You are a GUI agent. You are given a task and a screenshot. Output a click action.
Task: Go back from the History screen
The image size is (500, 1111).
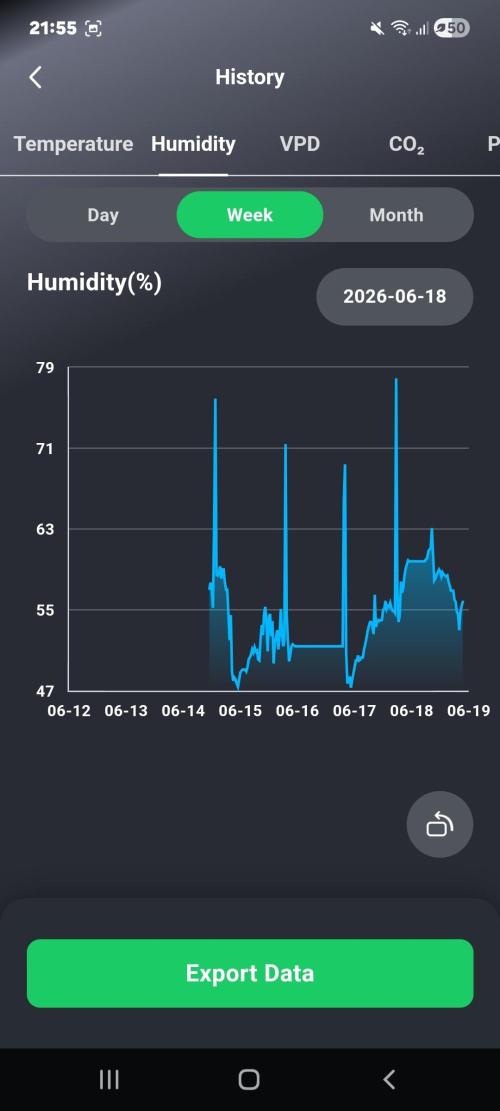pyautogui.click(x=35, y=77)
